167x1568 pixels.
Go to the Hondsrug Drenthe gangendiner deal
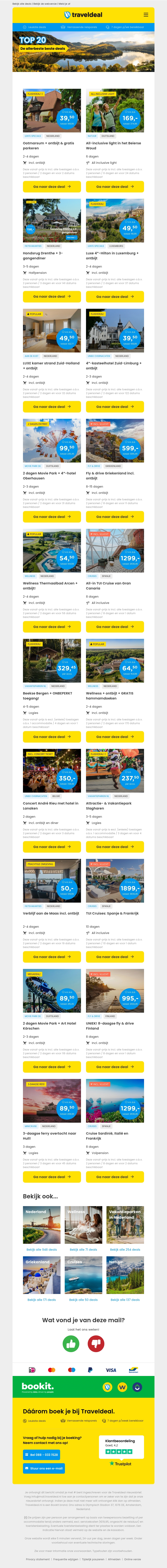[52, 296]
